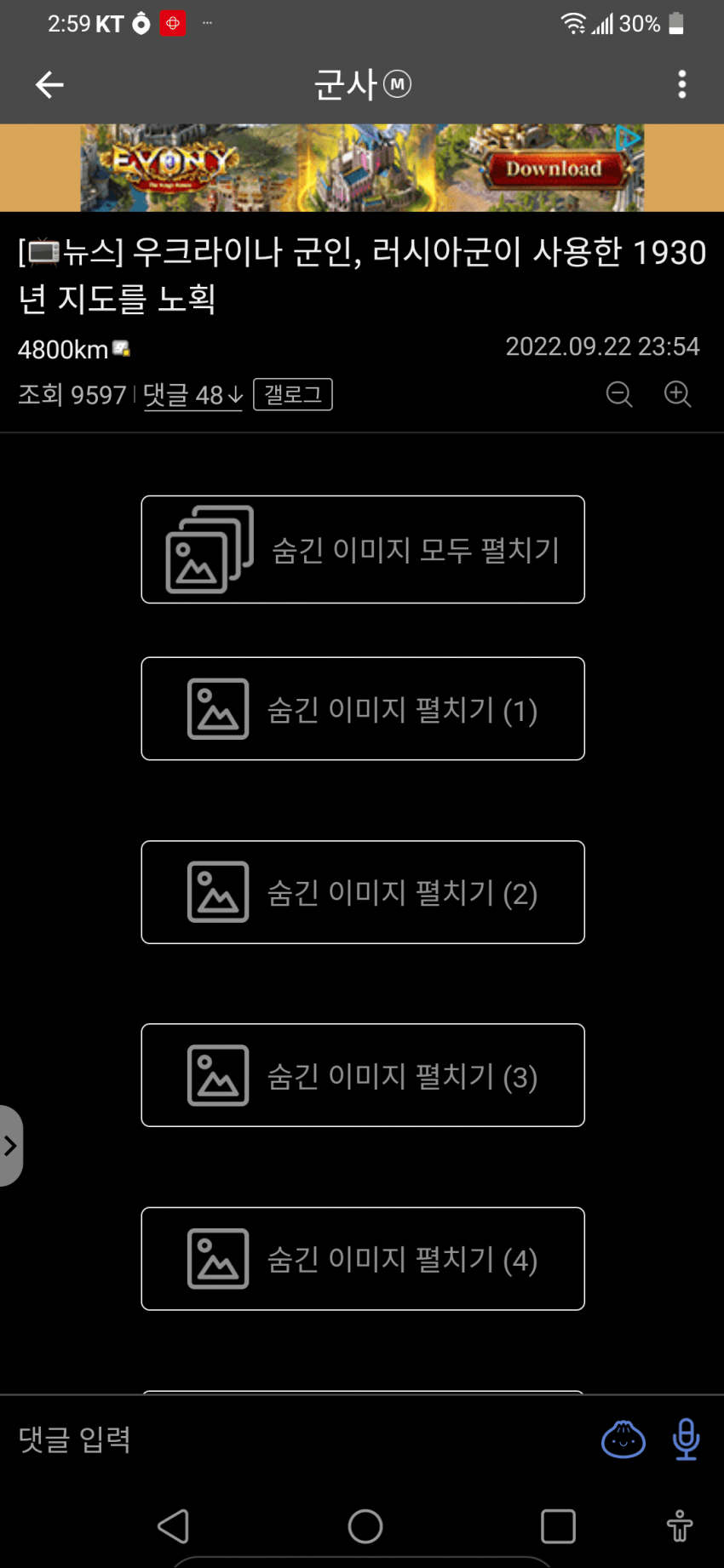Unfold hidden image (3)
724x1568 pixels.
pos(363,1075)
